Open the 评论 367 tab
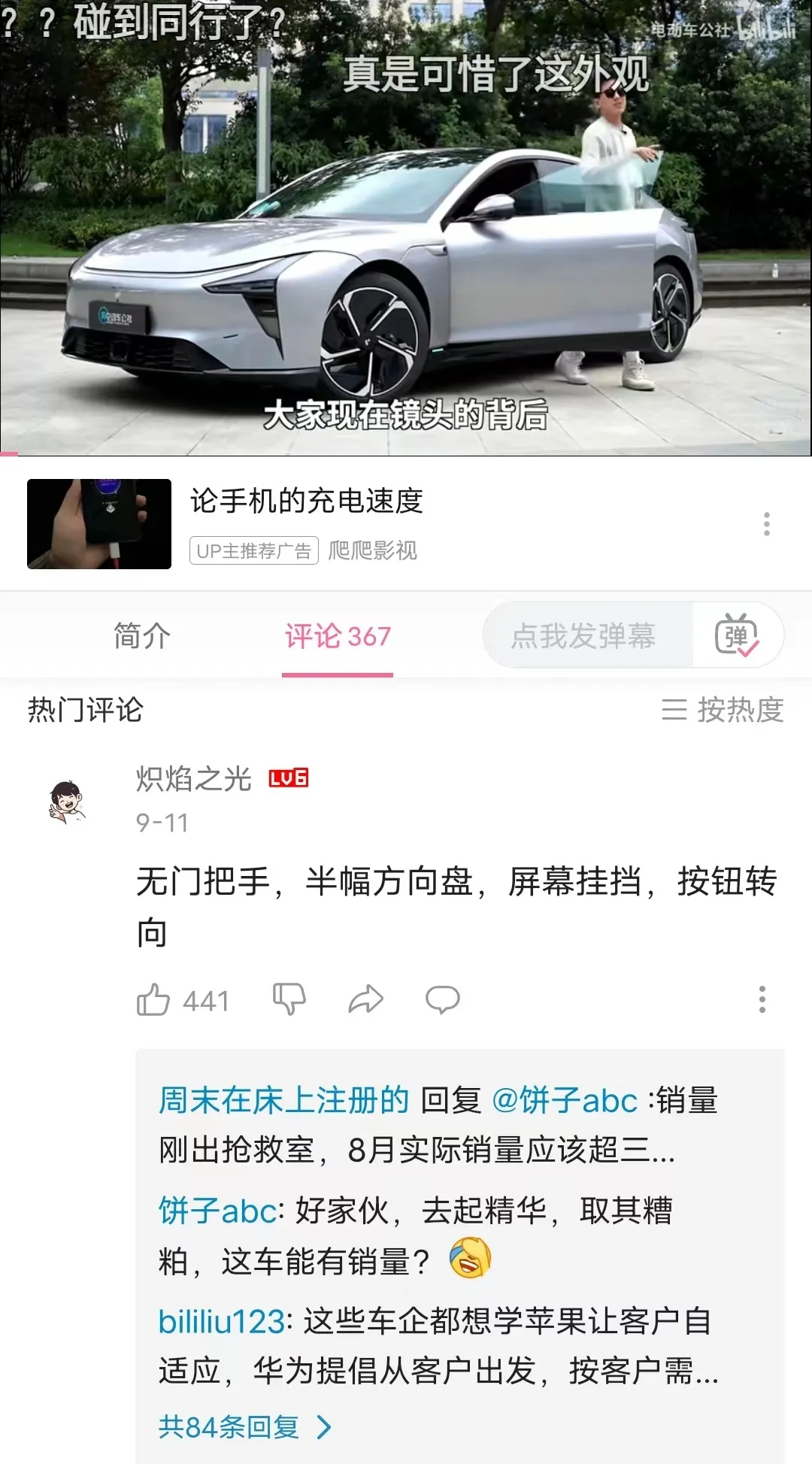812x1464 pixels. point(338,635)
